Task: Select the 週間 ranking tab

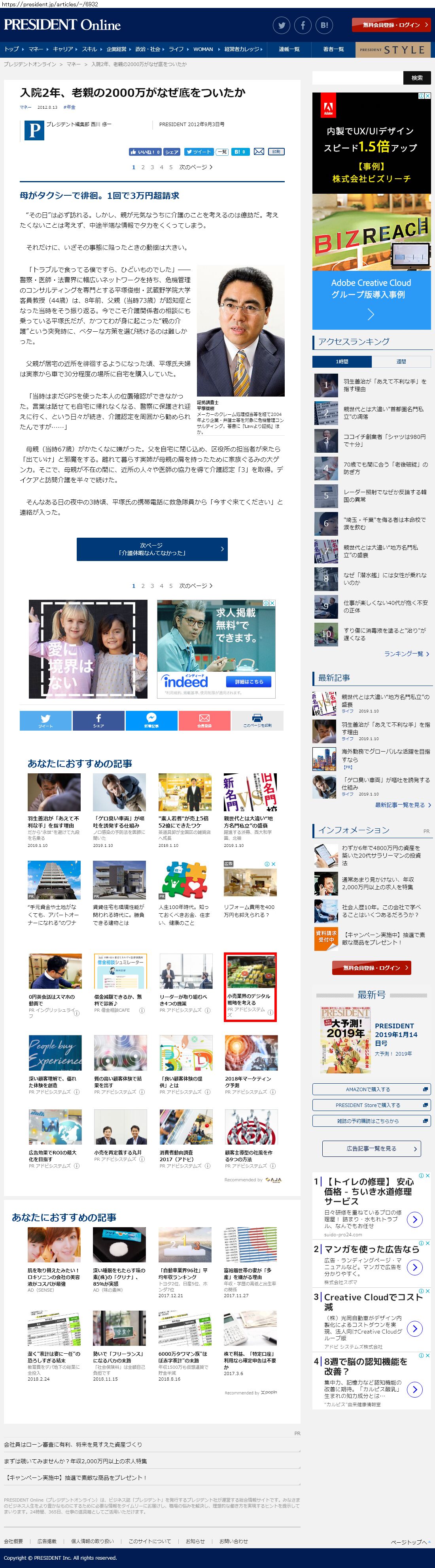Action: coord(401,362)
